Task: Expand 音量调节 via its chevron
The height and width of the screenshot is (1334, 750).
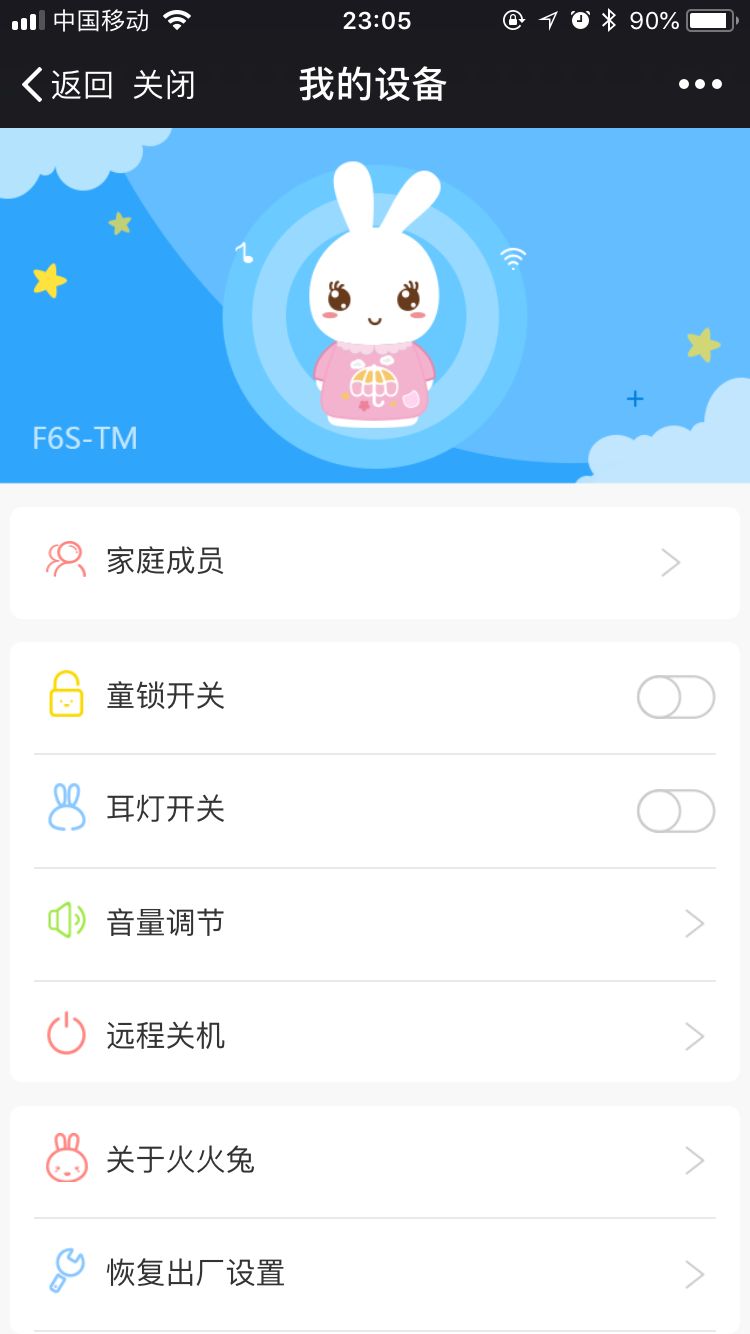Action: tap(694, 923)
